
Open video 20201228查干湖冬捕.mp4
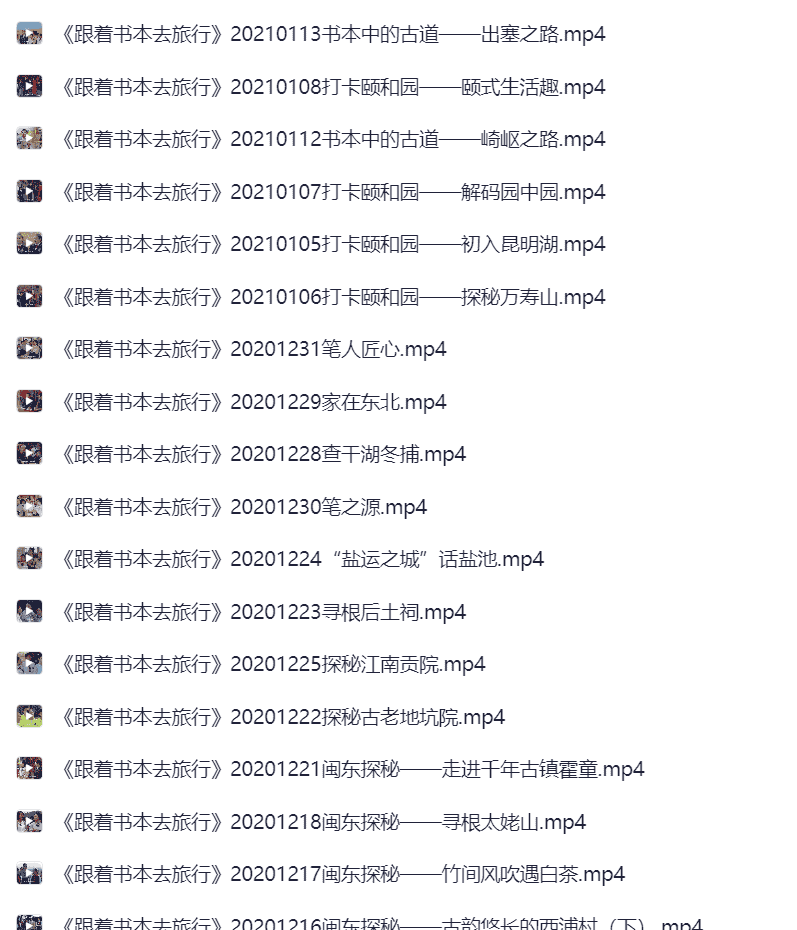[x=263, y=455]
